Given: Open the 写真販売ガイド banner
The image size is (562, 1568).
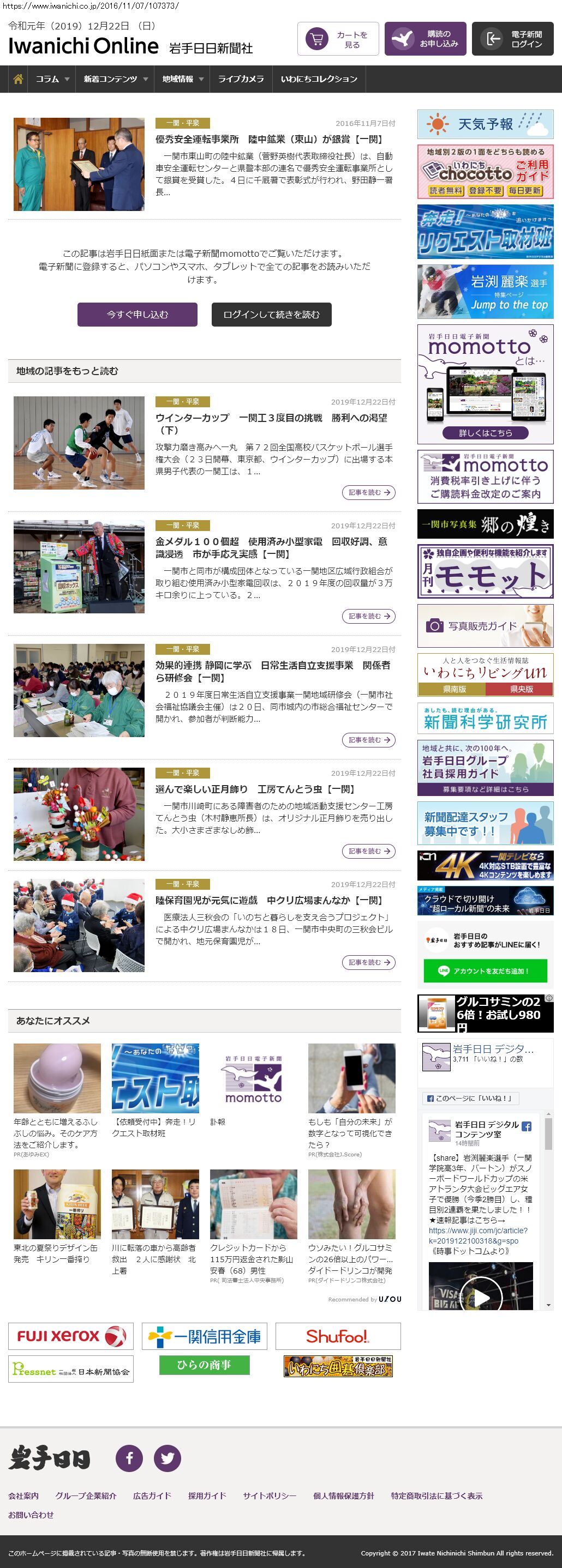Looking at the screenshot, I should click(485, 625).
